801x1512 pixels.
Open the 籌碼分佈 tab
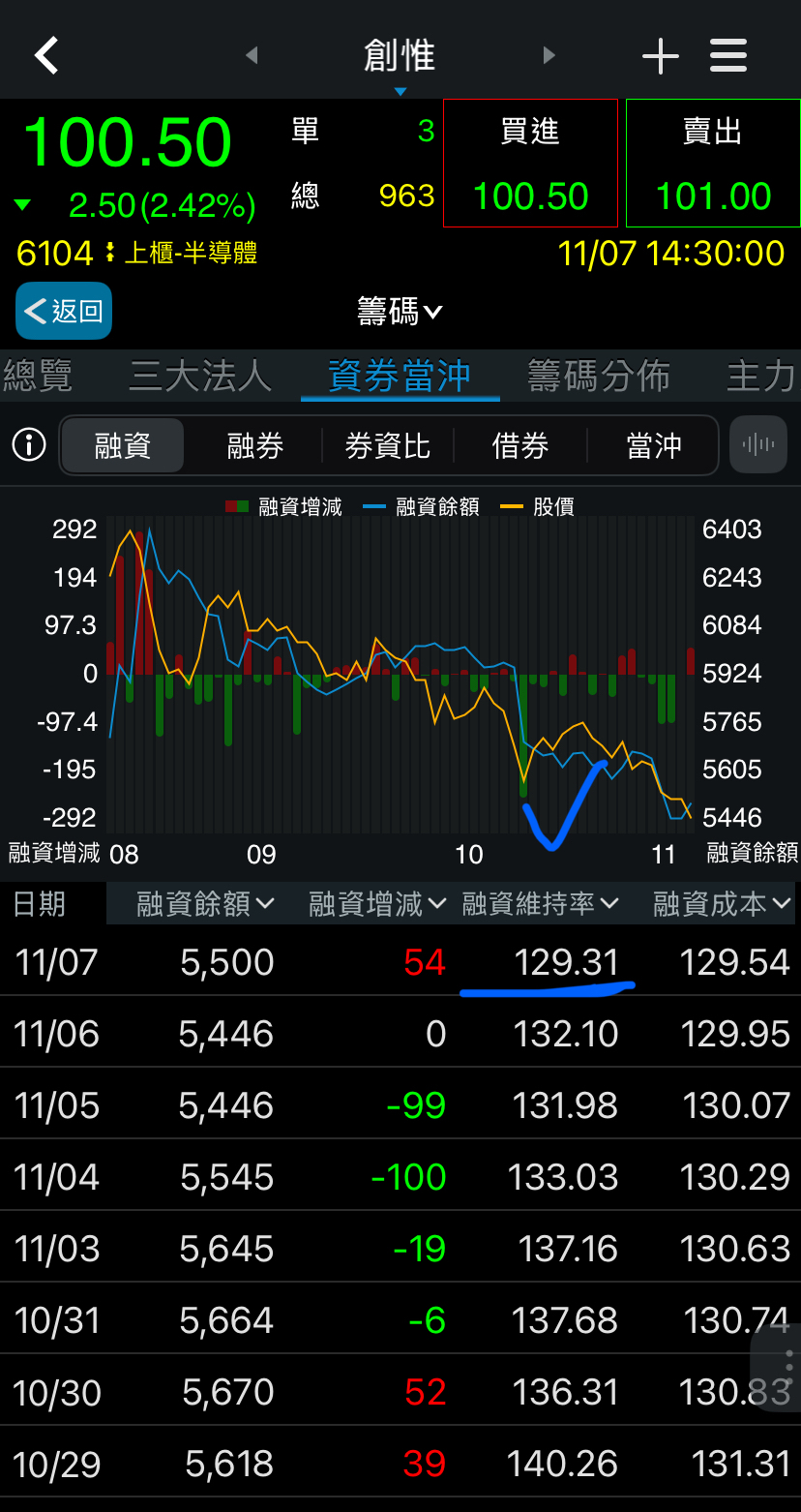point(598,377)
